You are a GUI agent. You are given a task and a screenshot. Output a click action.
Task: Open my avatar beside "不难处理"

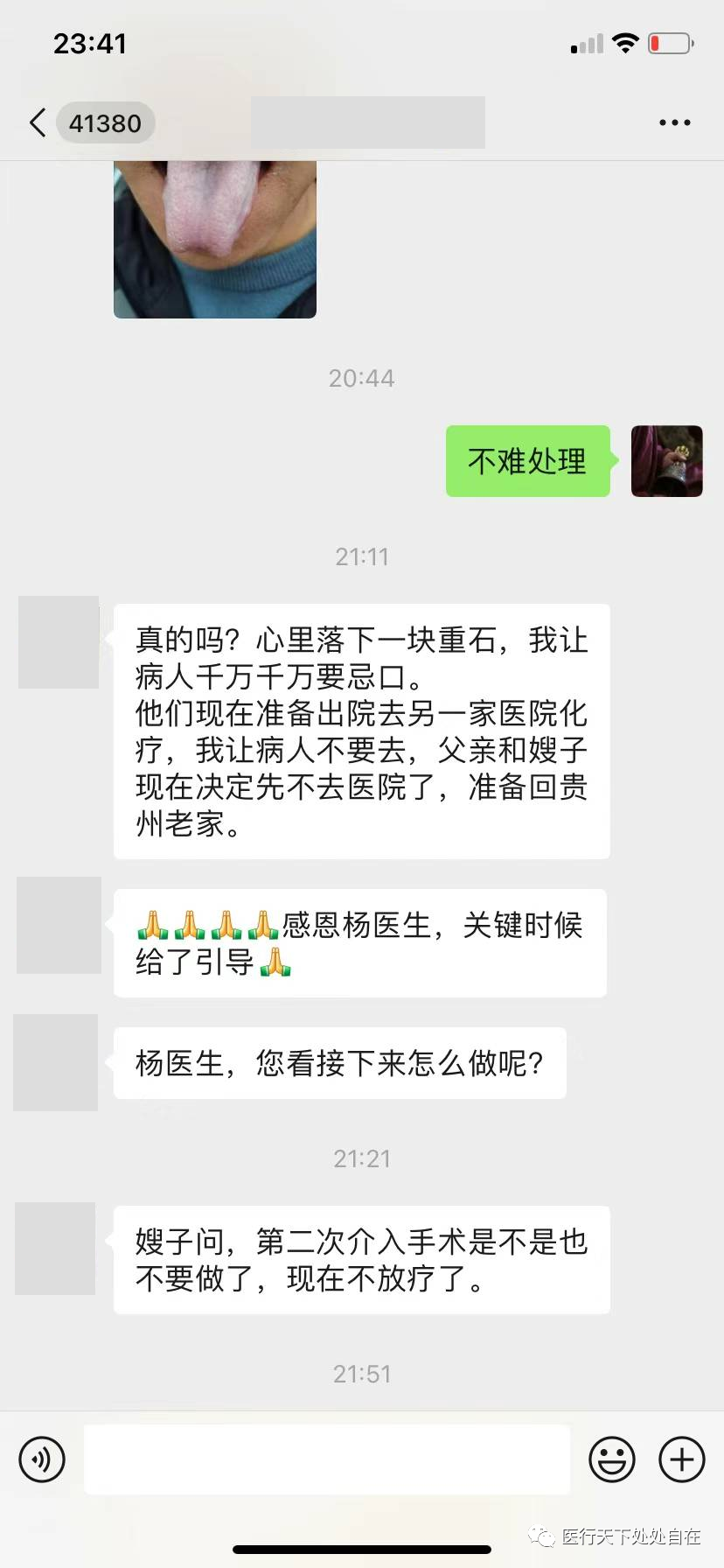pos(666,461)
